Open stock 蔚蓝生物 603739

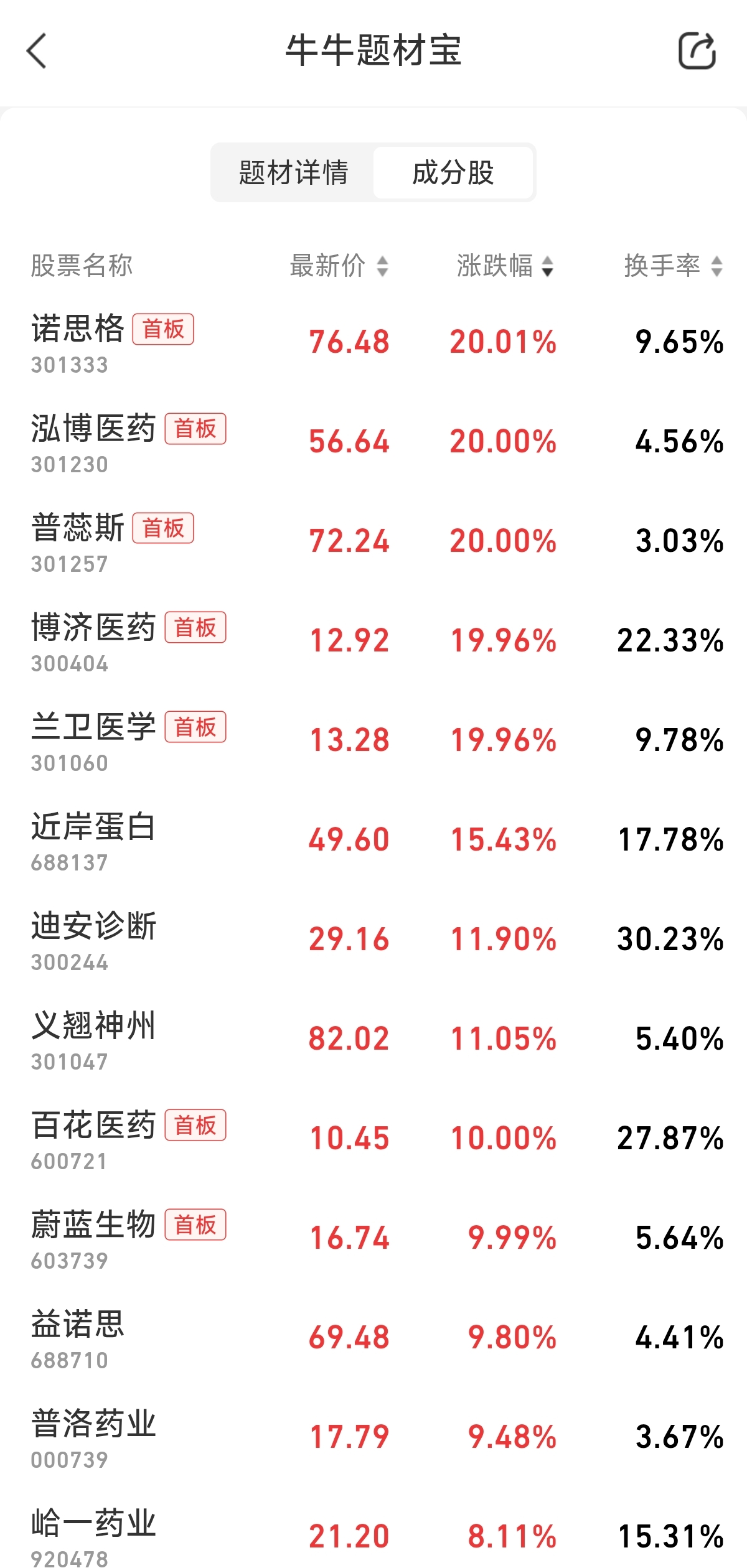93,1238
